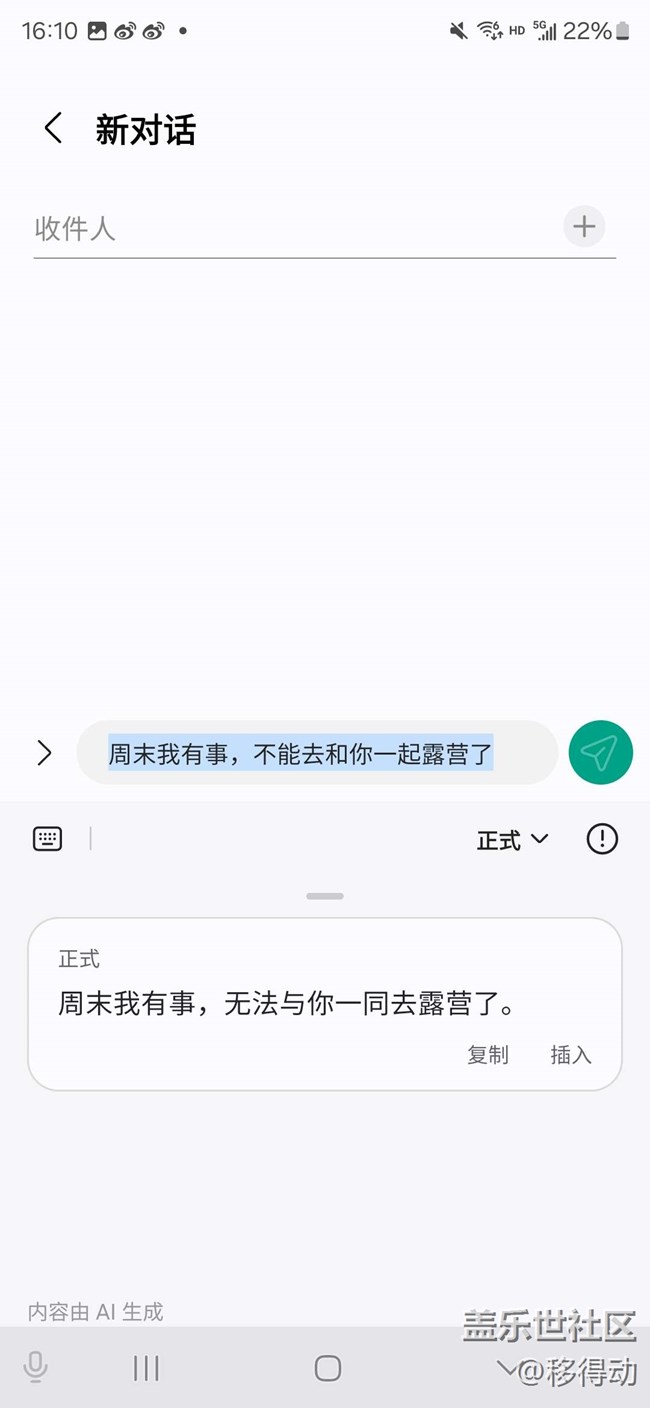Screen dimensions: 650x1408
Task: Tap the message text field
Action: (317, 753)
